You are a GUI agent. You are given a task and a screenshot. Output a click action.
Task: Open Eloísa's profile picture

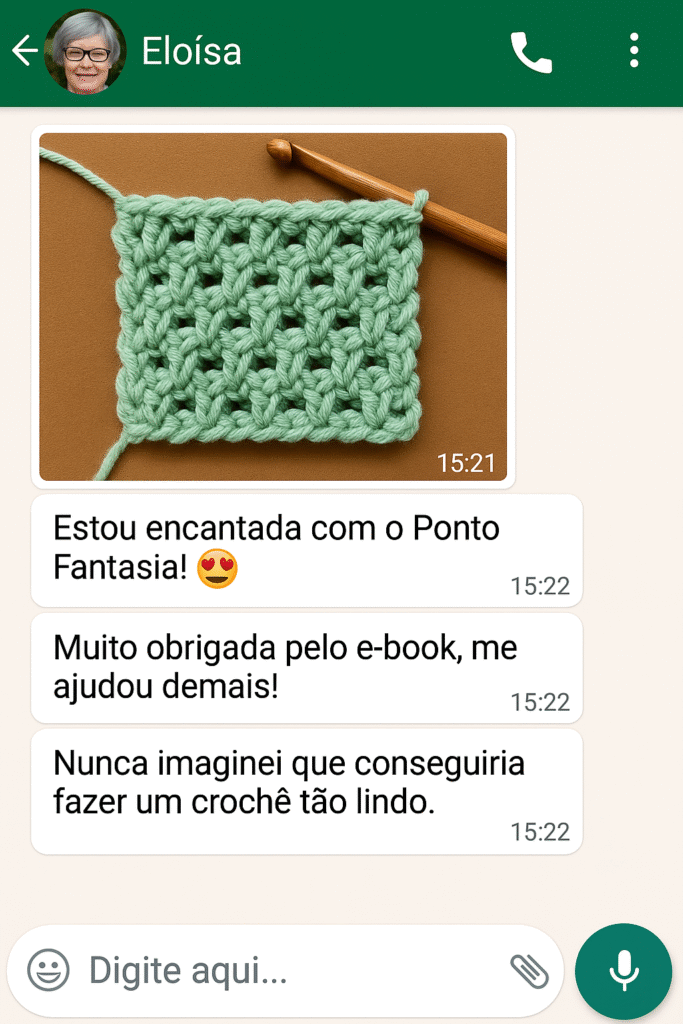tap(85, 52)
